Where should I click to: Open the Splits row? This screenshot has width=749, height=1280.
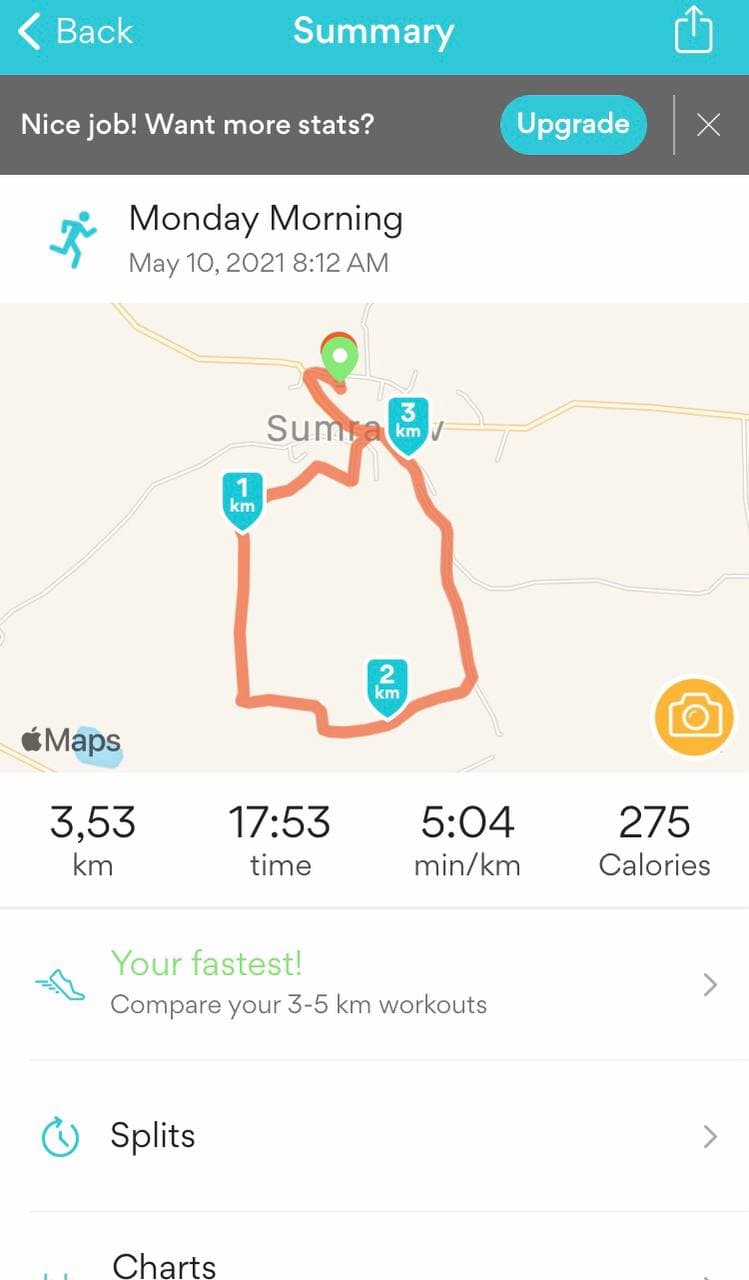374,1137
